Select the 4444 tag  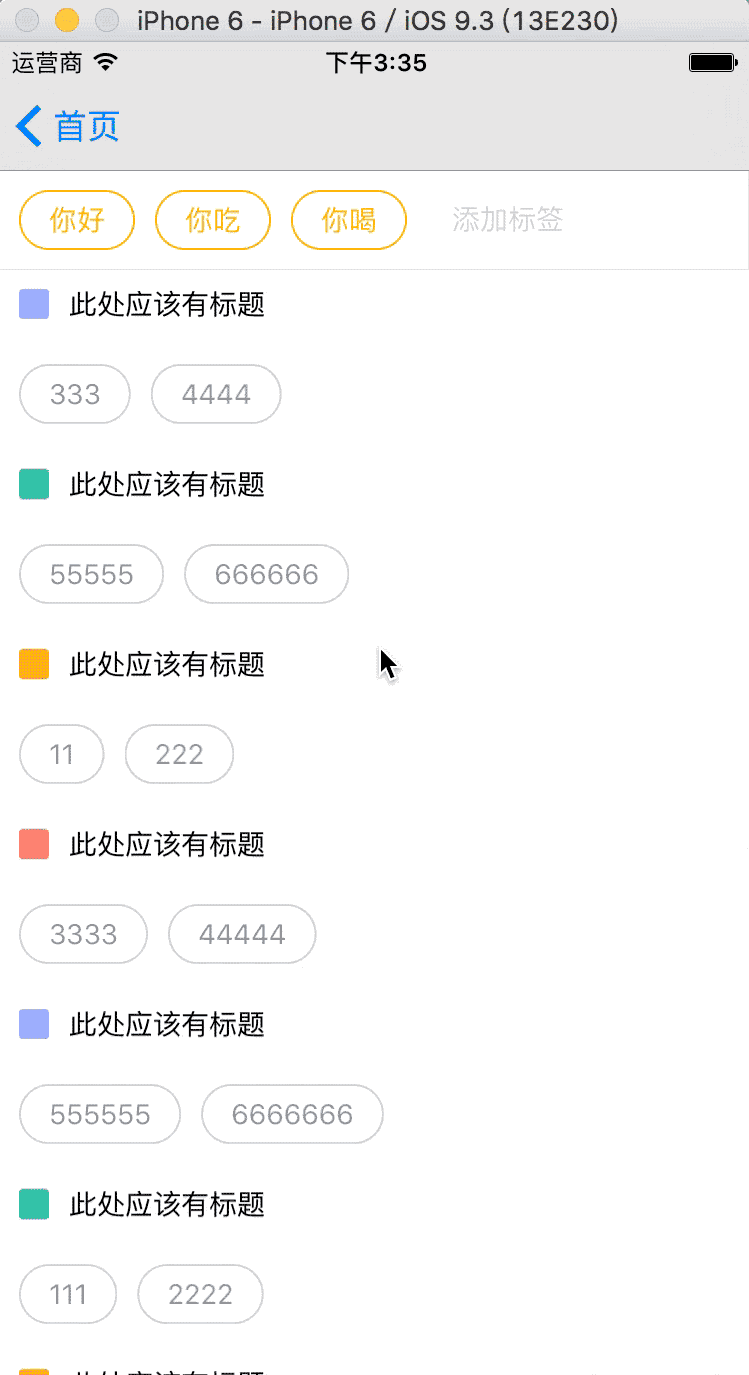[x=216, y=394]
